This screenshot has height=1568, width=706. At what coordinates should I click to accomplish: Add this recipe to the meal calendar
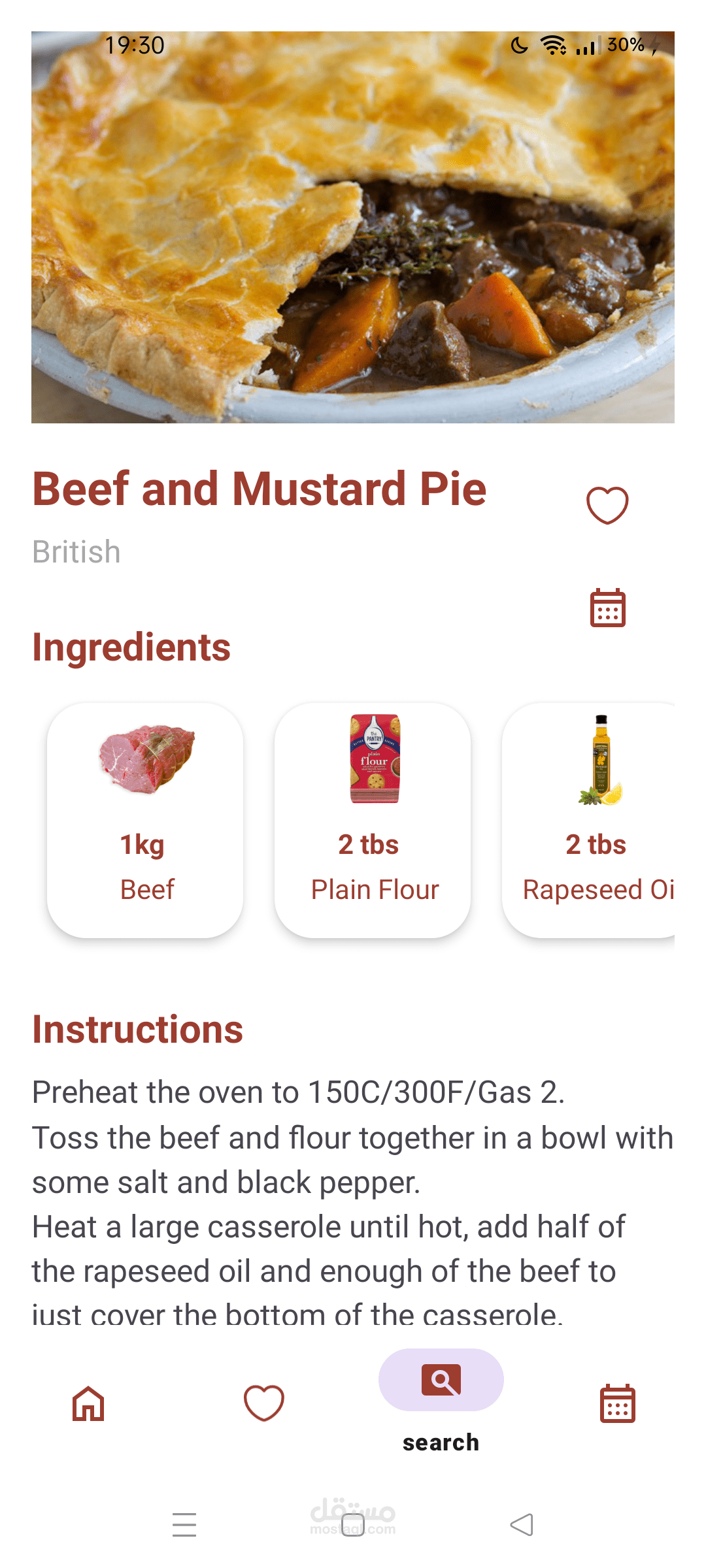pyautogui.click(x=607, y=608)
